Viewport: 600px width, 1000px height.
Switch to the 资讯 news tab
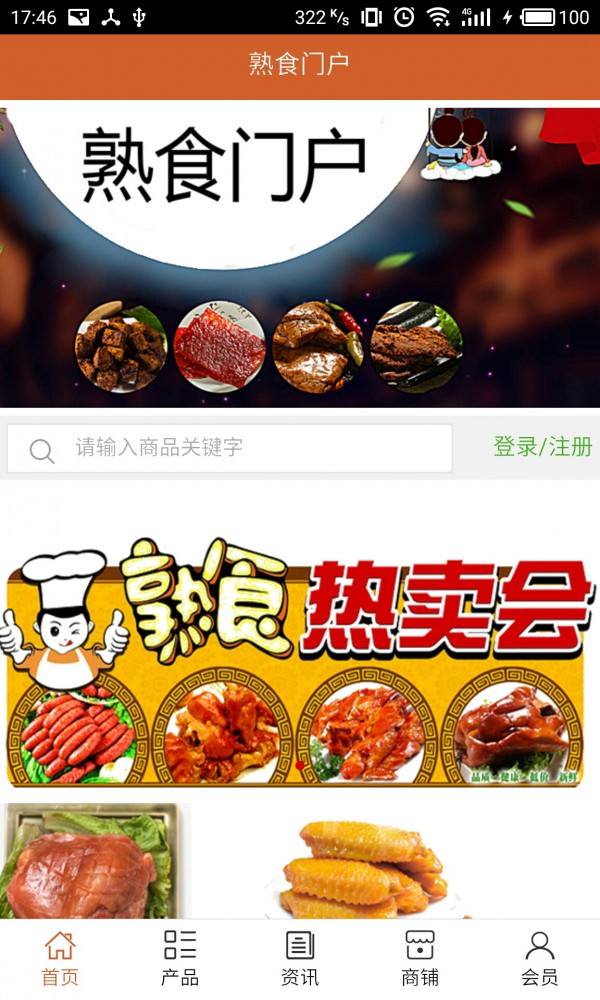coord(300,958)
